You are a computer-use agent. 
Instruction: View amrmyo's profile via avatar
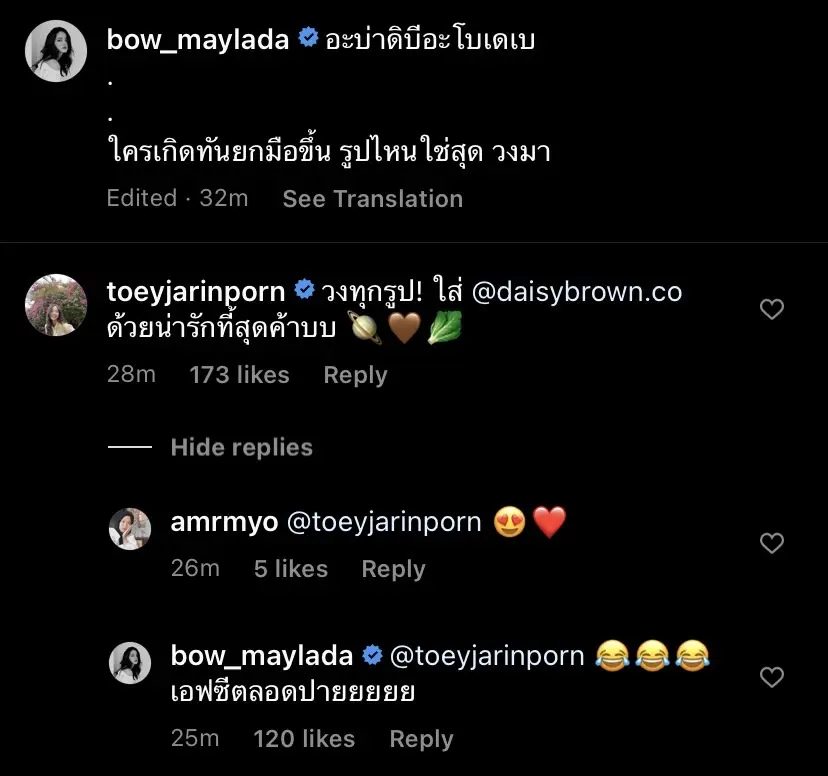129,528
